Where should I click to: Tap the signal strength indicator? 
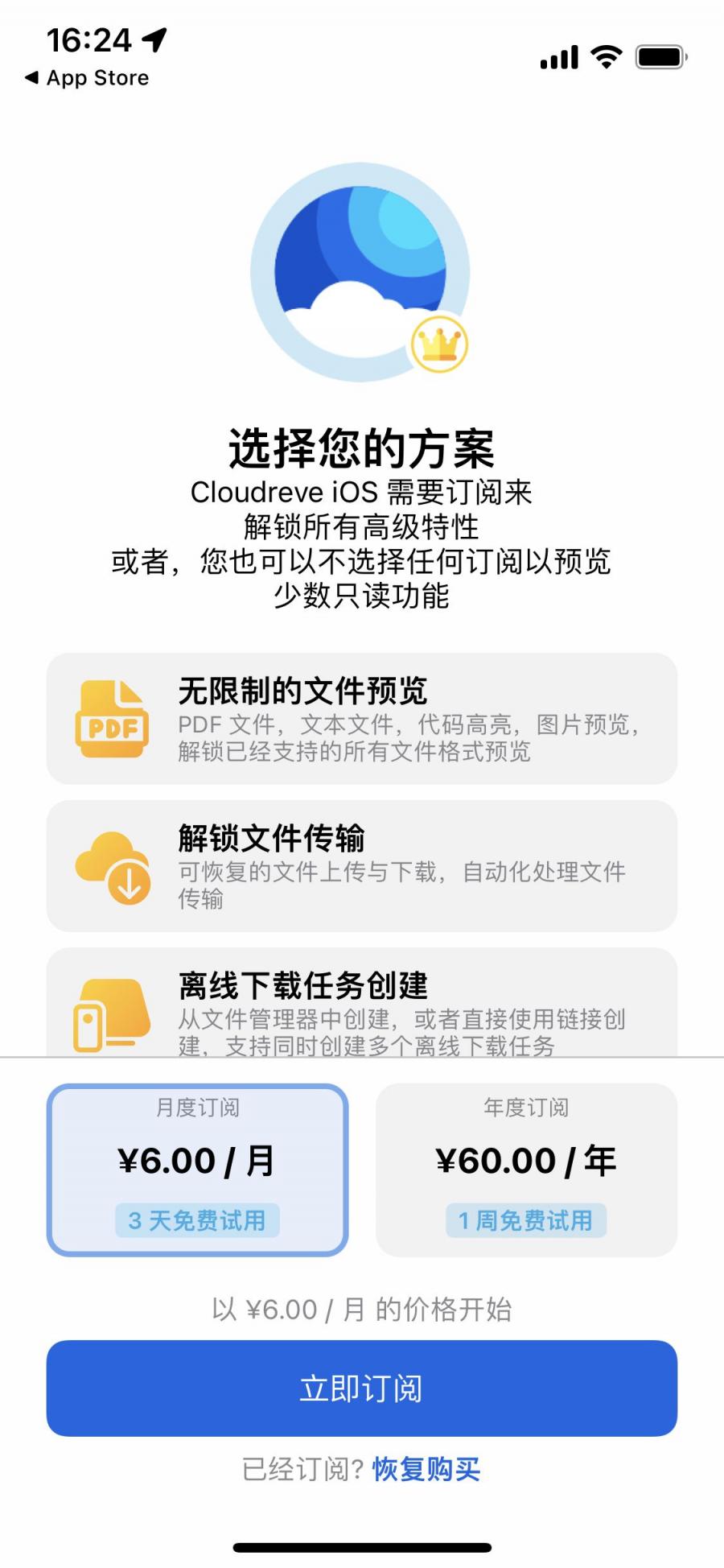click(x=559, y=56)
